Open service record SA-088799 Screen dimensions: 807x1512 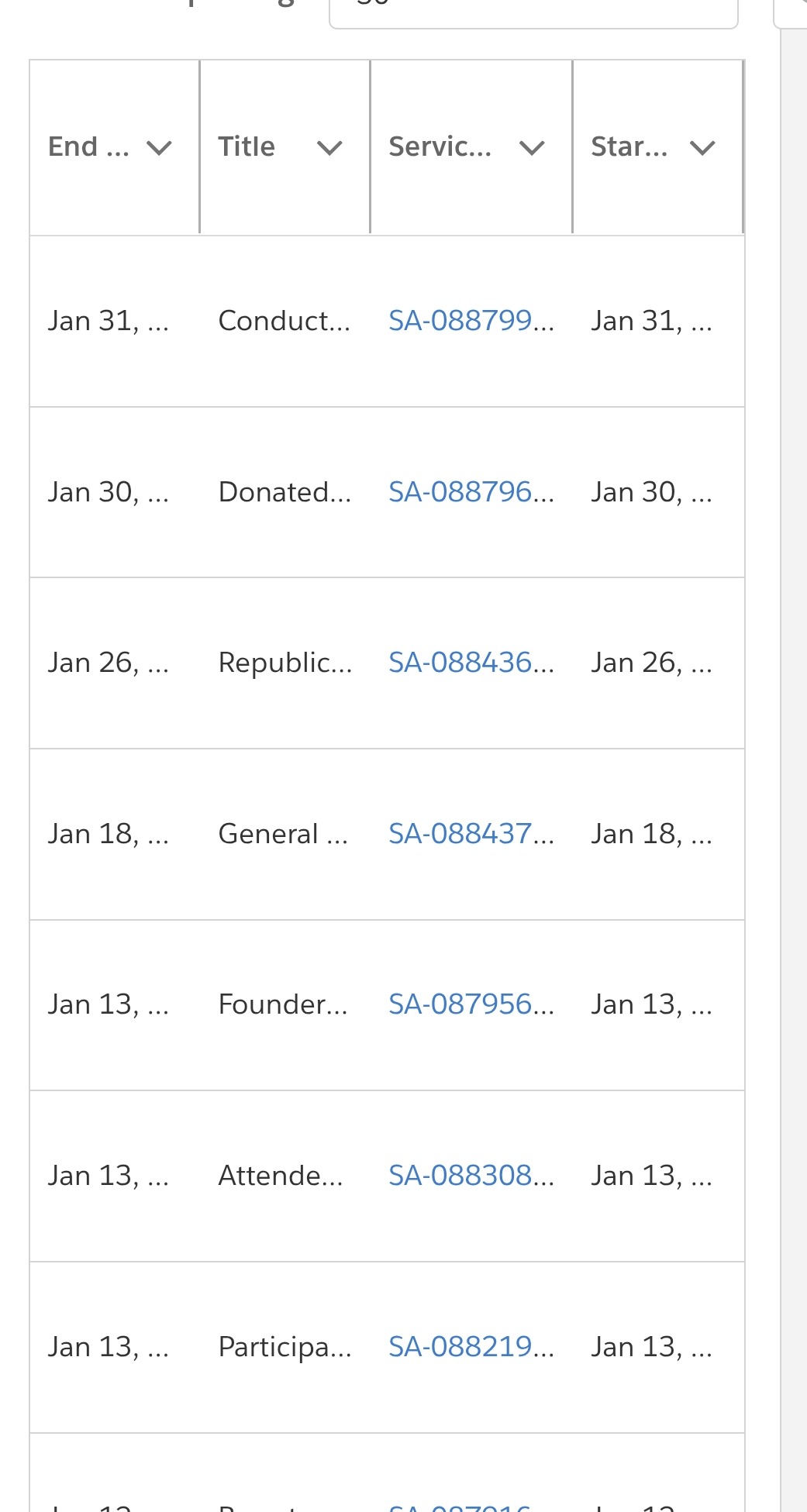pyautogui.click(x=471, y=320)
